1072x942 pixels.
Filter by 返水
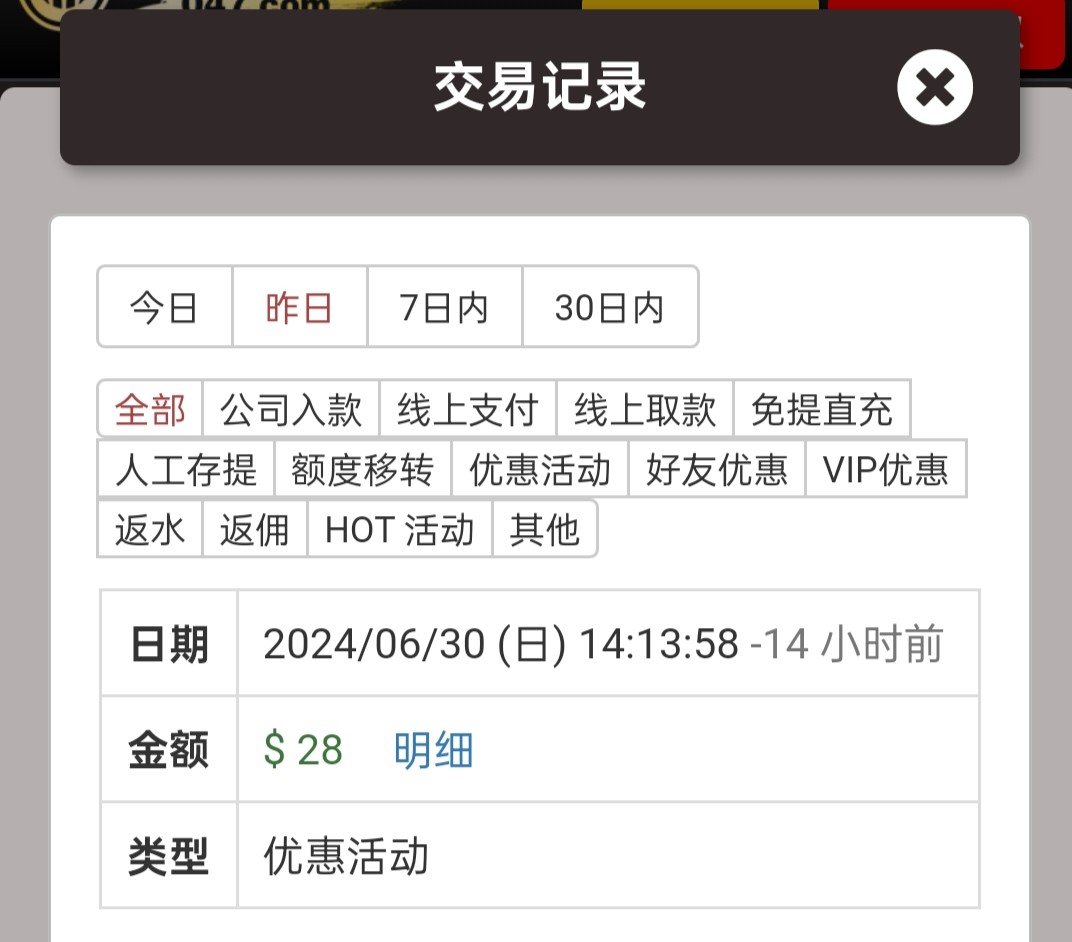pyautogui.click(x=150, y=529)
